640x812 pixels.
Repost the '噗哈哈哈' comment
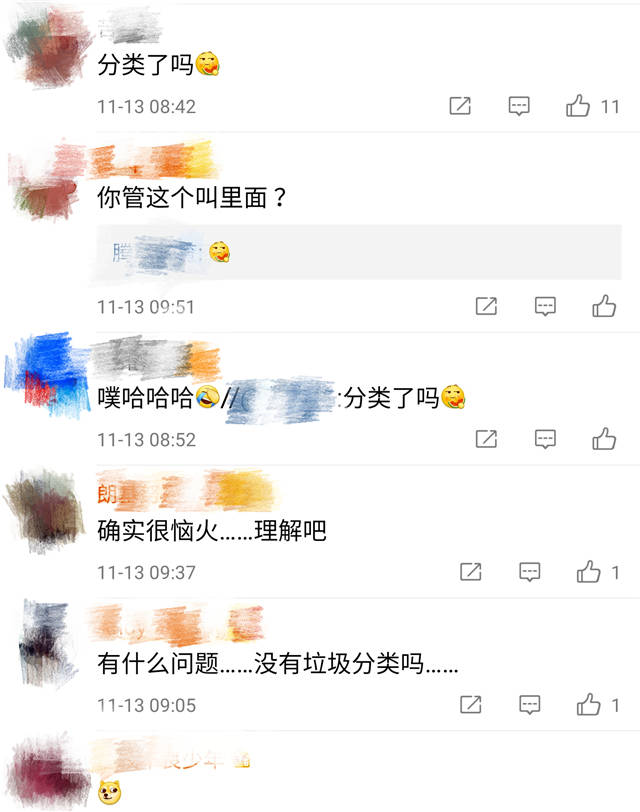click(x=486, y=439)
